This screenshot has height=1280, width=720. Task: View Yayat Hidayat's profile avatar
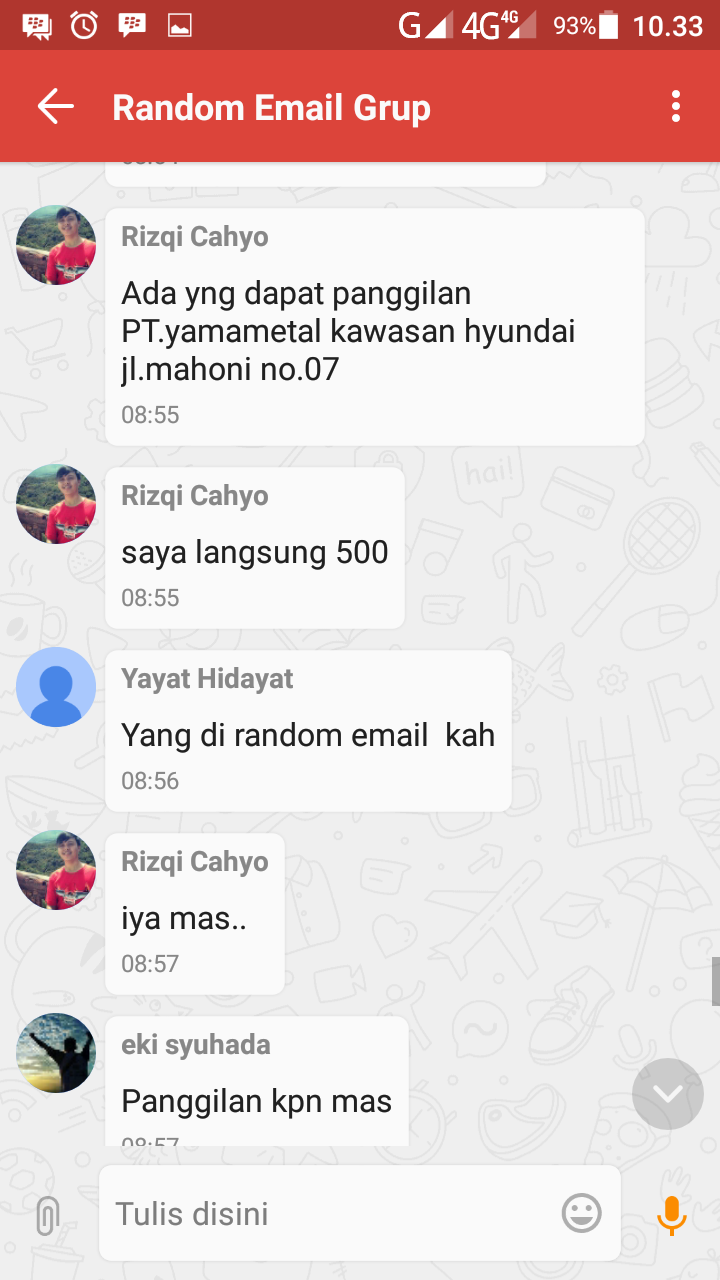point(56,687)
